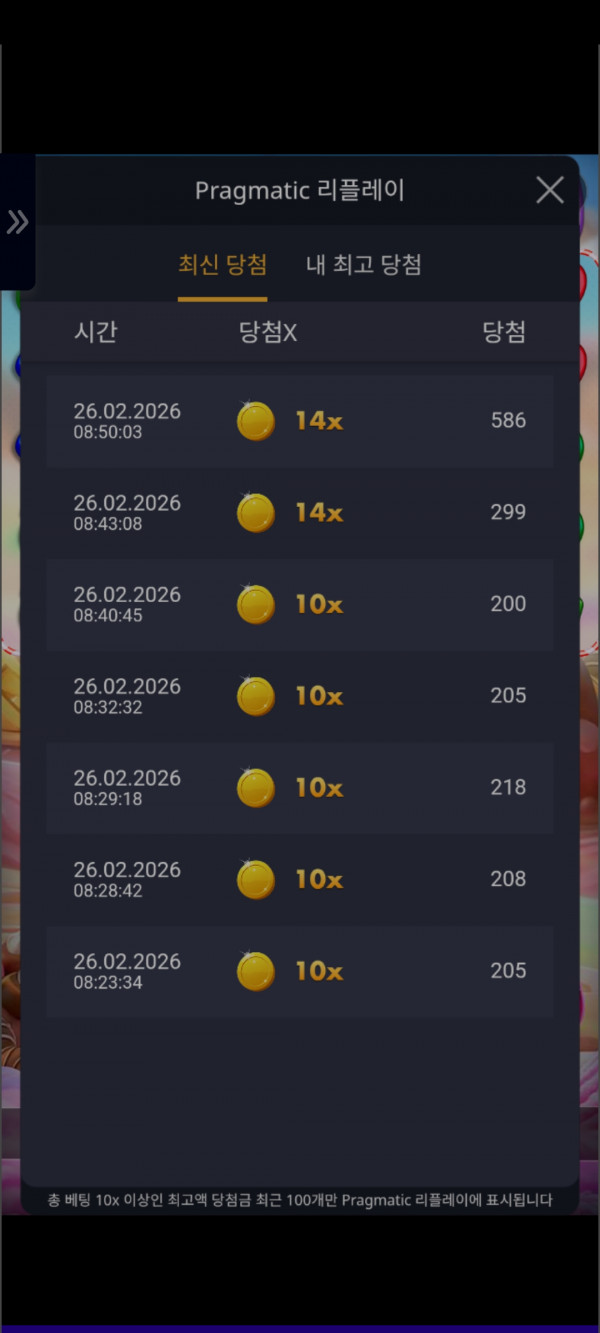Screen dimensions: 600x1333
Task: View the replay recorded at 08:32:32
Action: [300, 696]
